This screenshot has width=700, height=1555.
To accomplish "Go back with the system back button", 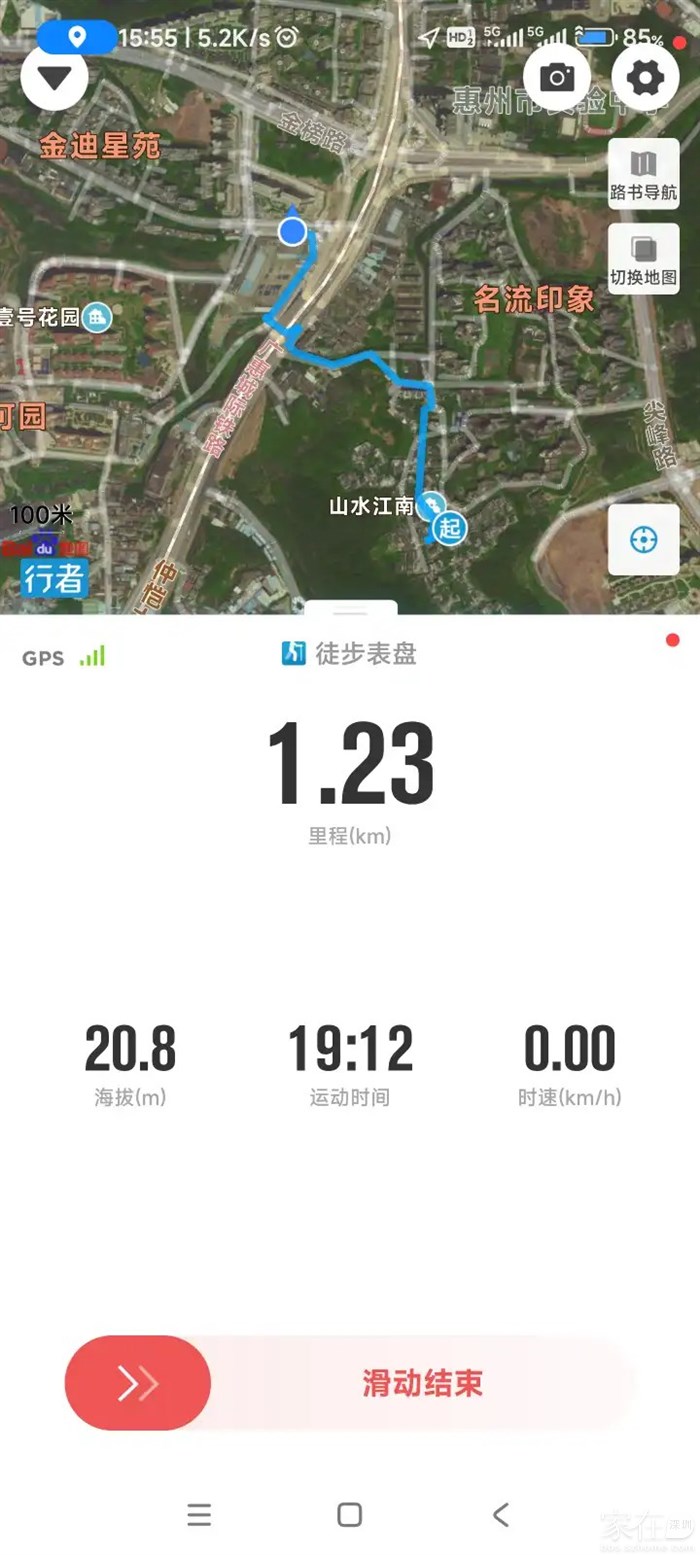I will click(501, 1515).
